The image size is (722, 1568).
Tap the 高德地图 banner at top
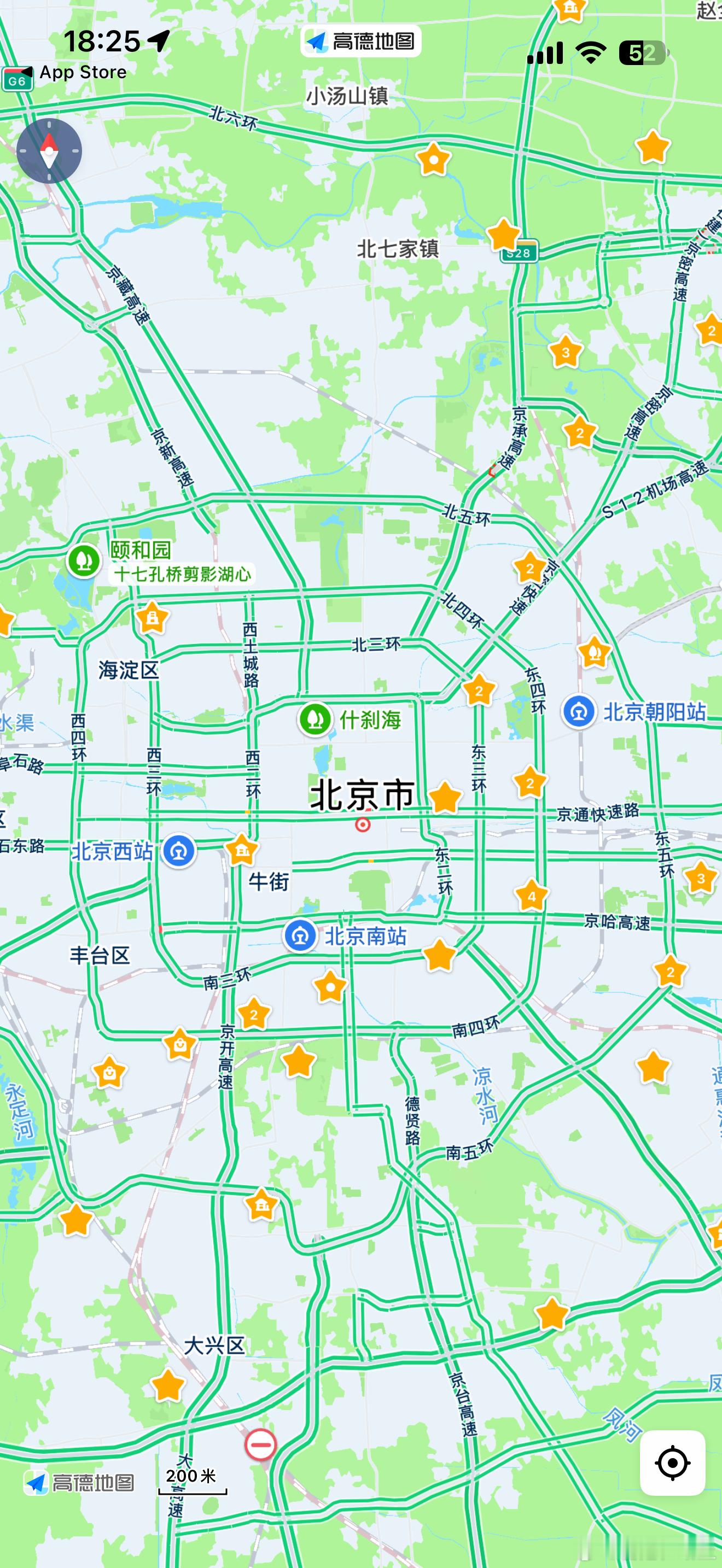click(362, 43)
